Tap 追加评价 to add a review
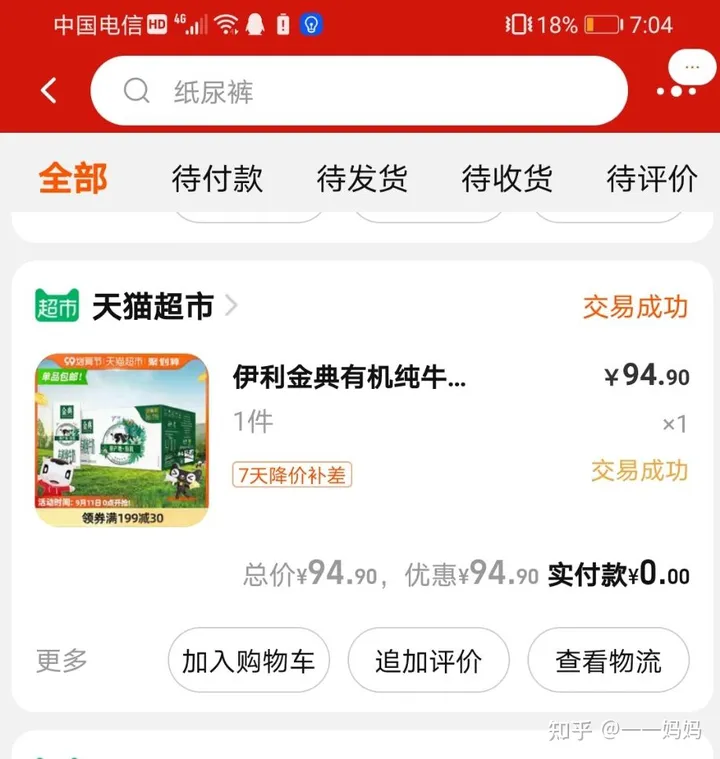720x759 pixels. (x=428, y=661)
